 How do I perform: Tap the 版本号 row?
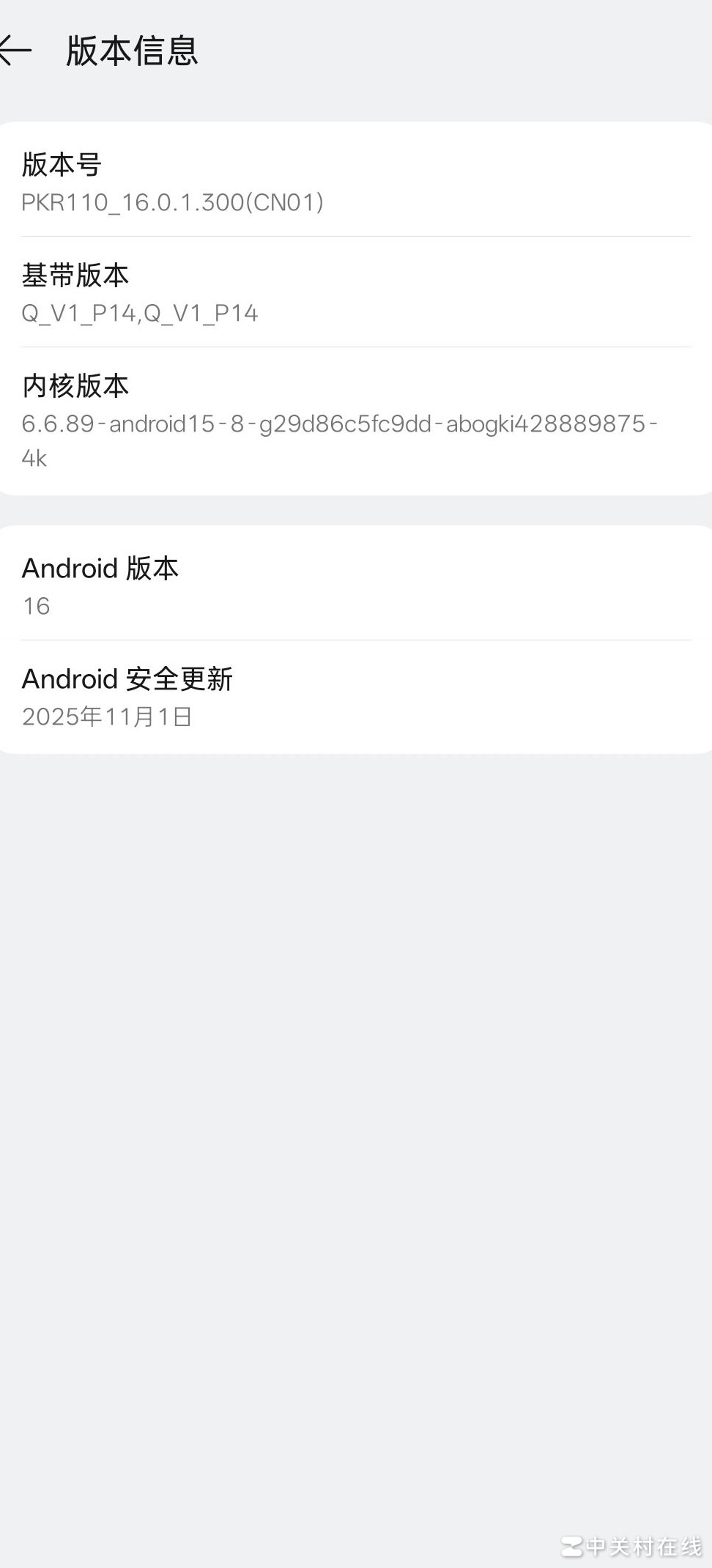pos(356,182)
